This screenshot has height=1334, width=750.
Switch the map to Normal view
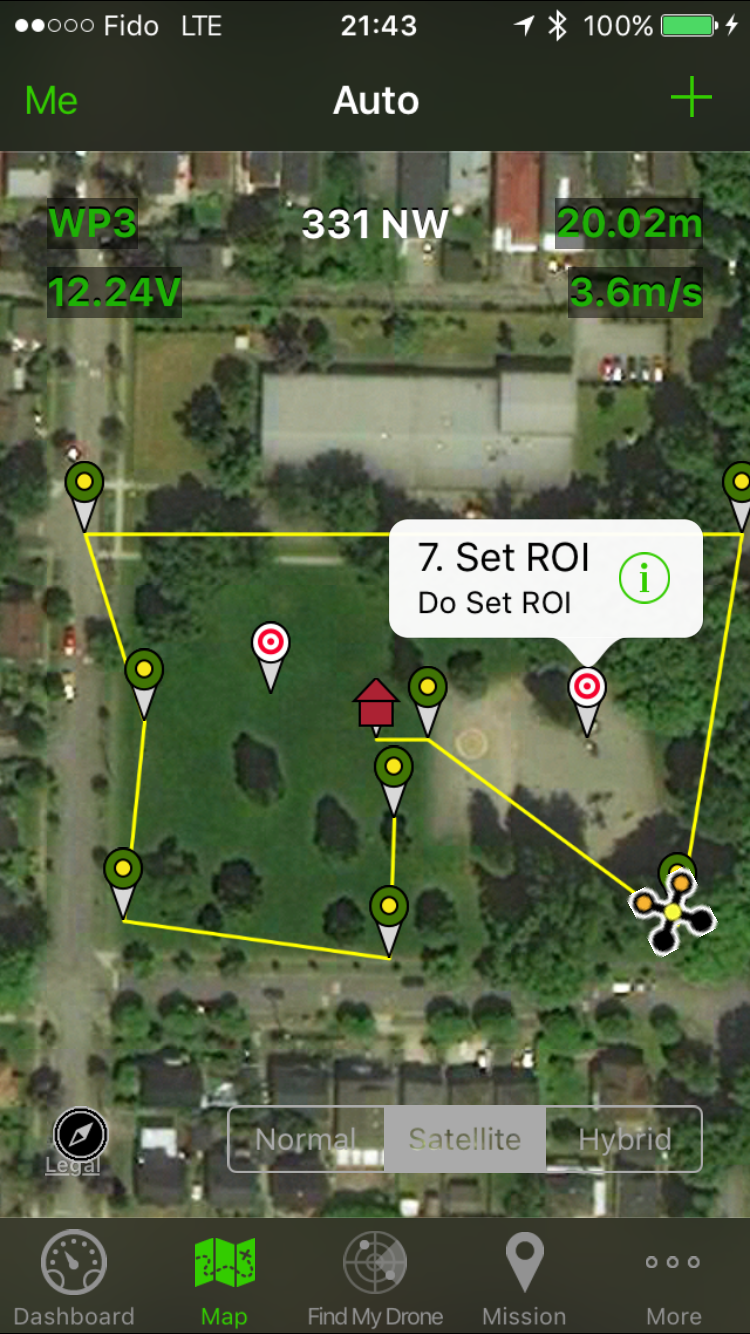pos(306,1139)
